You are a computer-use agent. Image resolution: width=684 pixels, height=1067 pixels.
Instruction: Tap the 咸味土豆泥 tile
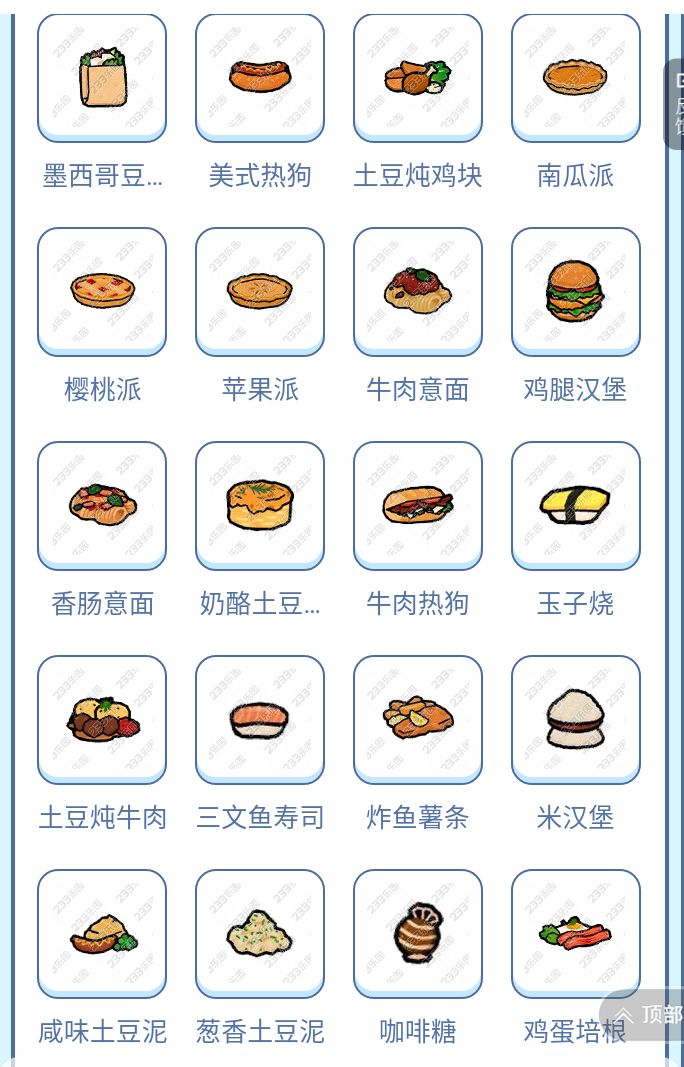pyautogui.click(x=102, y=933)
